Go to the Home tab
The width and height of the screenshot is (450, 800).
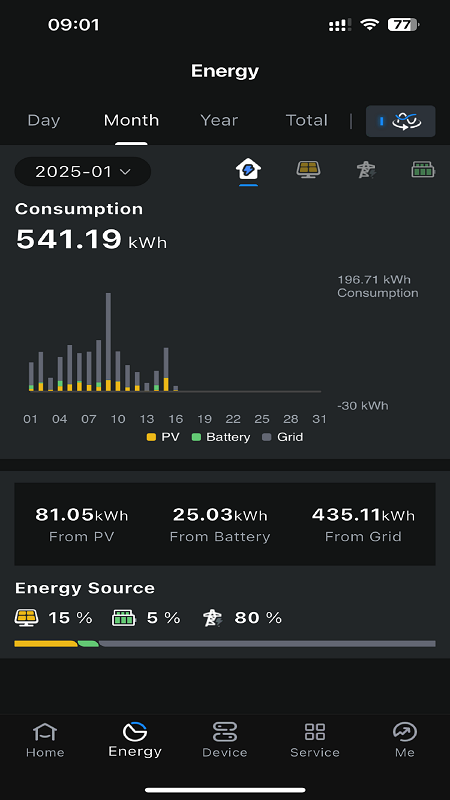[45, 740]
